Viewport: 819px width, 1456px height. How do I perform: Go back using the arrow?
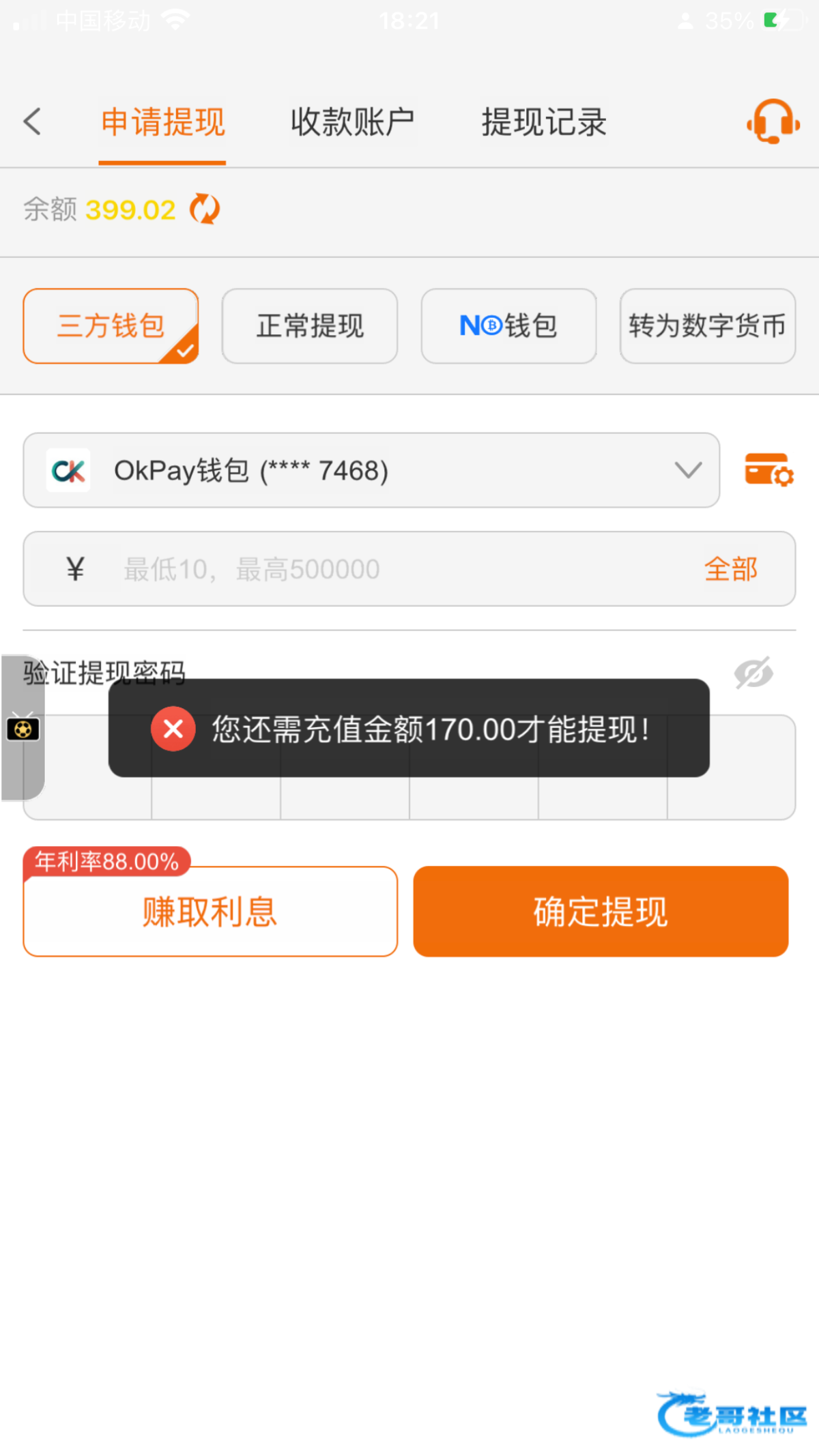(32, 122)
